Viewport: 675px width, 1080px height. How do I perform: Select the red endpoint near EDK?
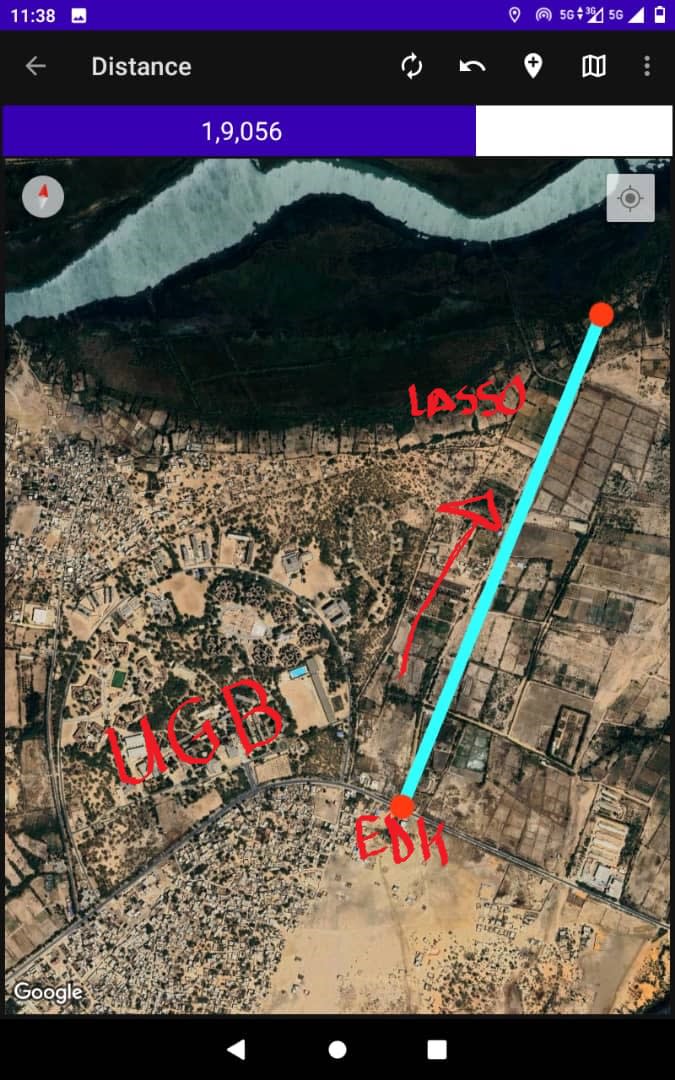pyautogui.click(x=402, y=807)
